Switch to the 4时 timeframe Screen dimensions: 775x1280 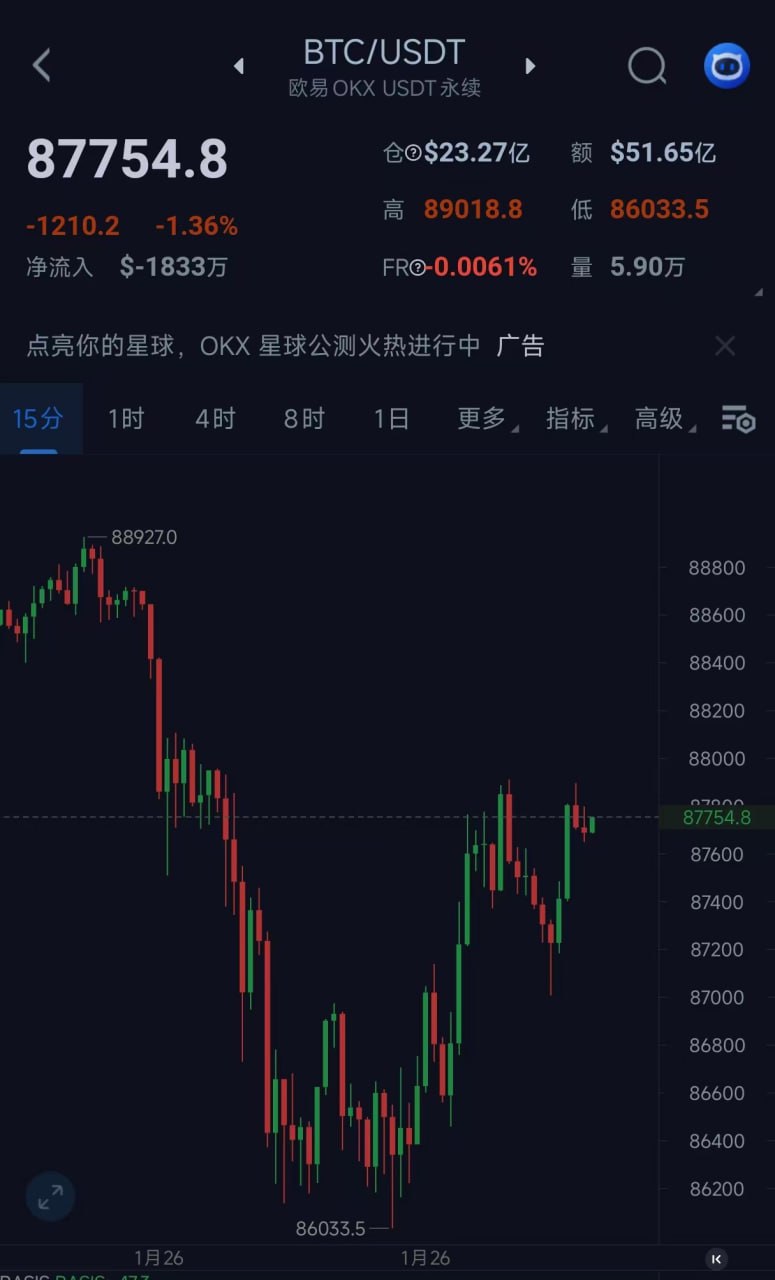(x=215, y=418)
